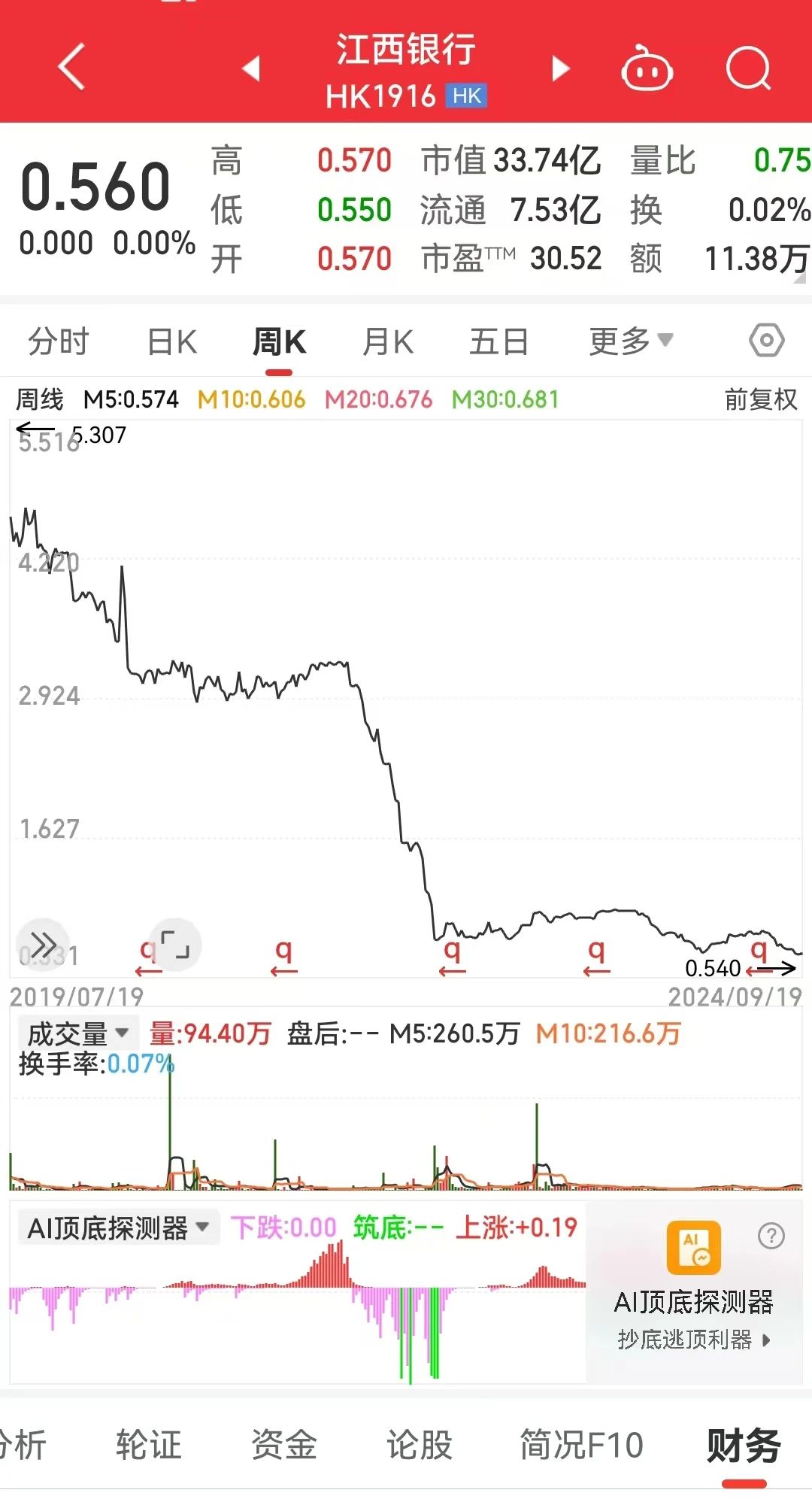Screen dimensions: 812x1499
Task: Select the 周K chart tab
Action: click(279, 342)
